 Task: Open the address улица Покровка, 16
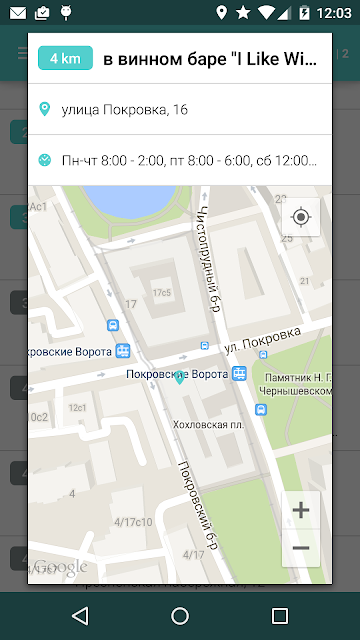tap(180, 109)
